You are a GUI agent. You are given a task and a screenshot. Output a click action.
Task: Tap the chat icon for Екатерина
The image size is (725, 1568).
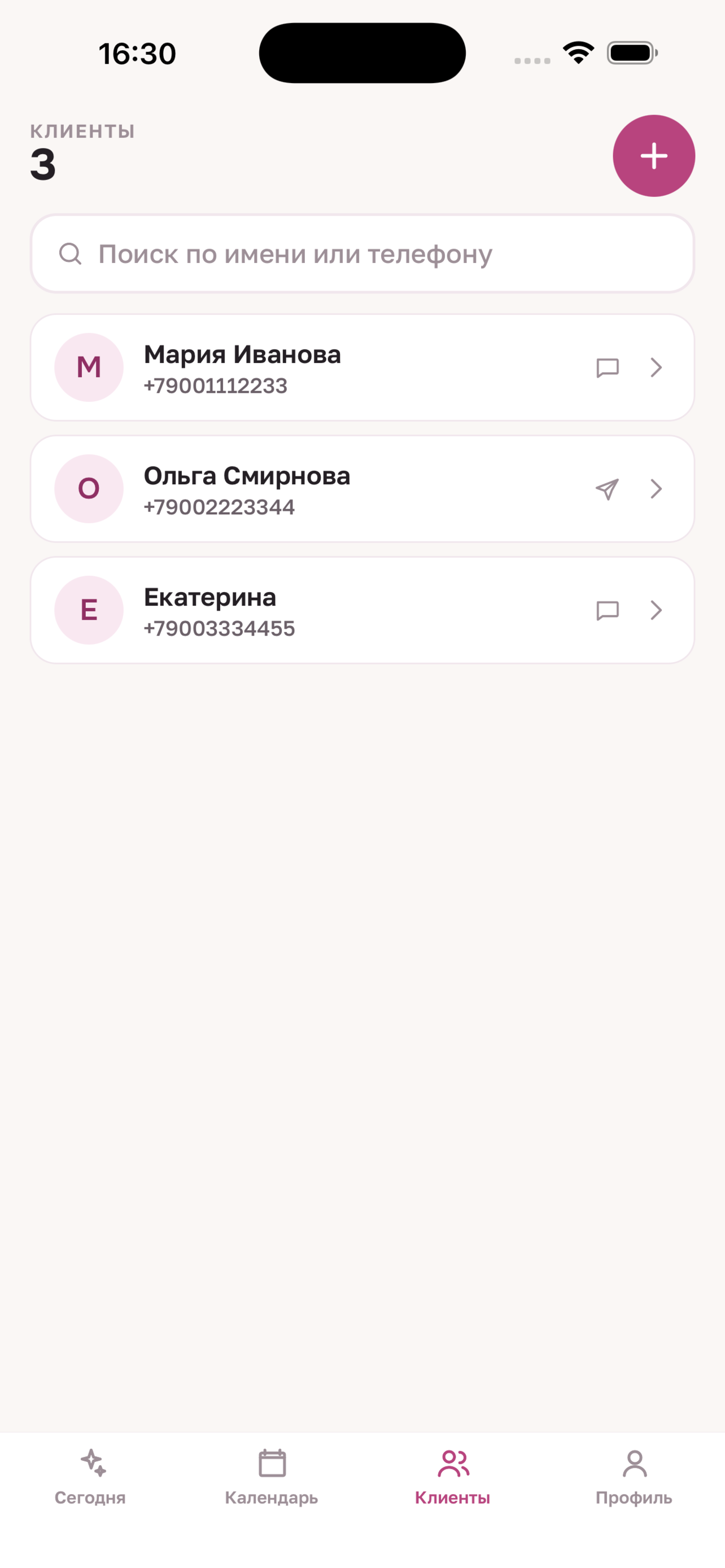607,610
